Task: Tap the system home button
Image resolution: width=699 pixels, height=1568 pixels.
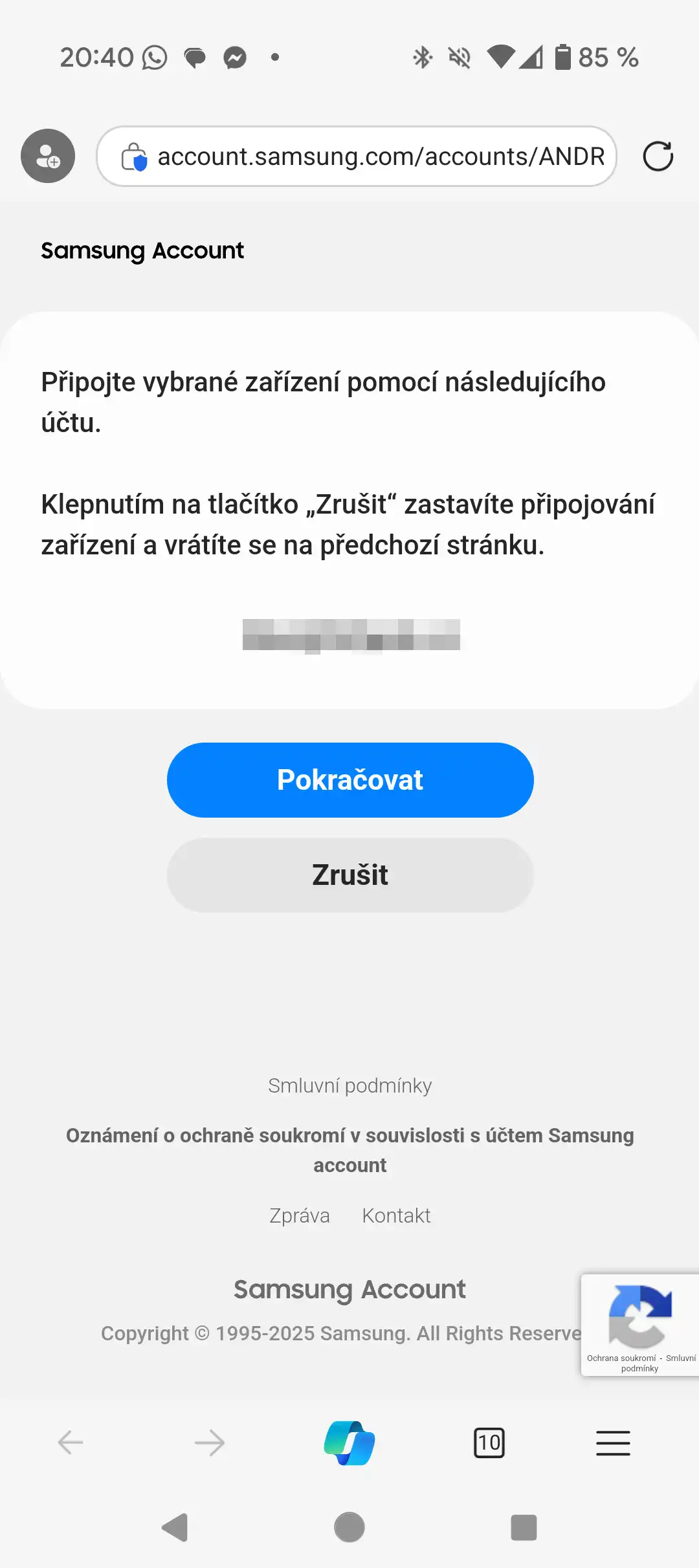Action: pyautogui.click(x=349, y=1527)
